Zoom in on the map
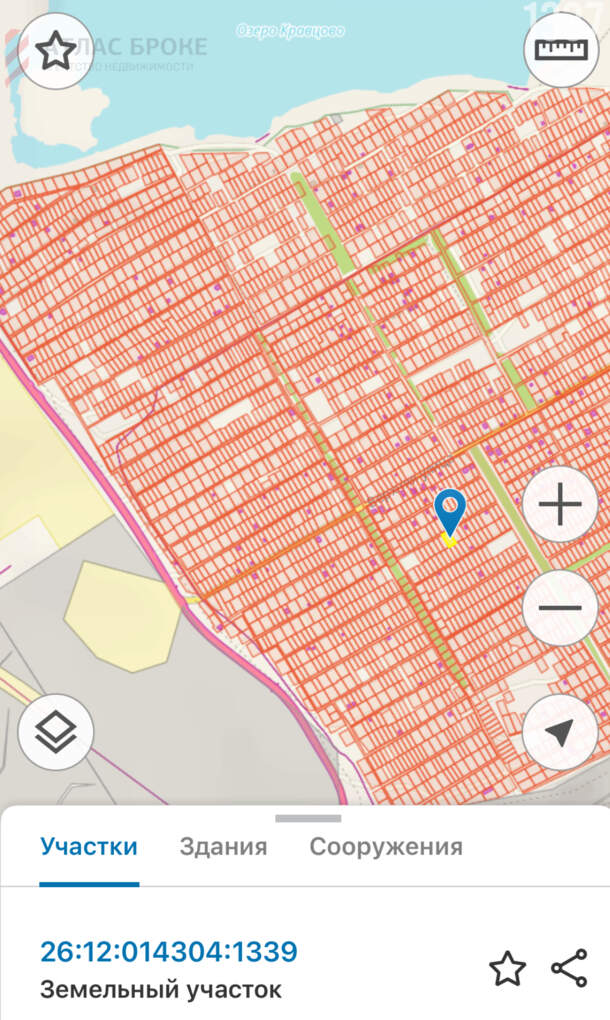Screen dimensions: 610x1020 click(x=560, y=505)
